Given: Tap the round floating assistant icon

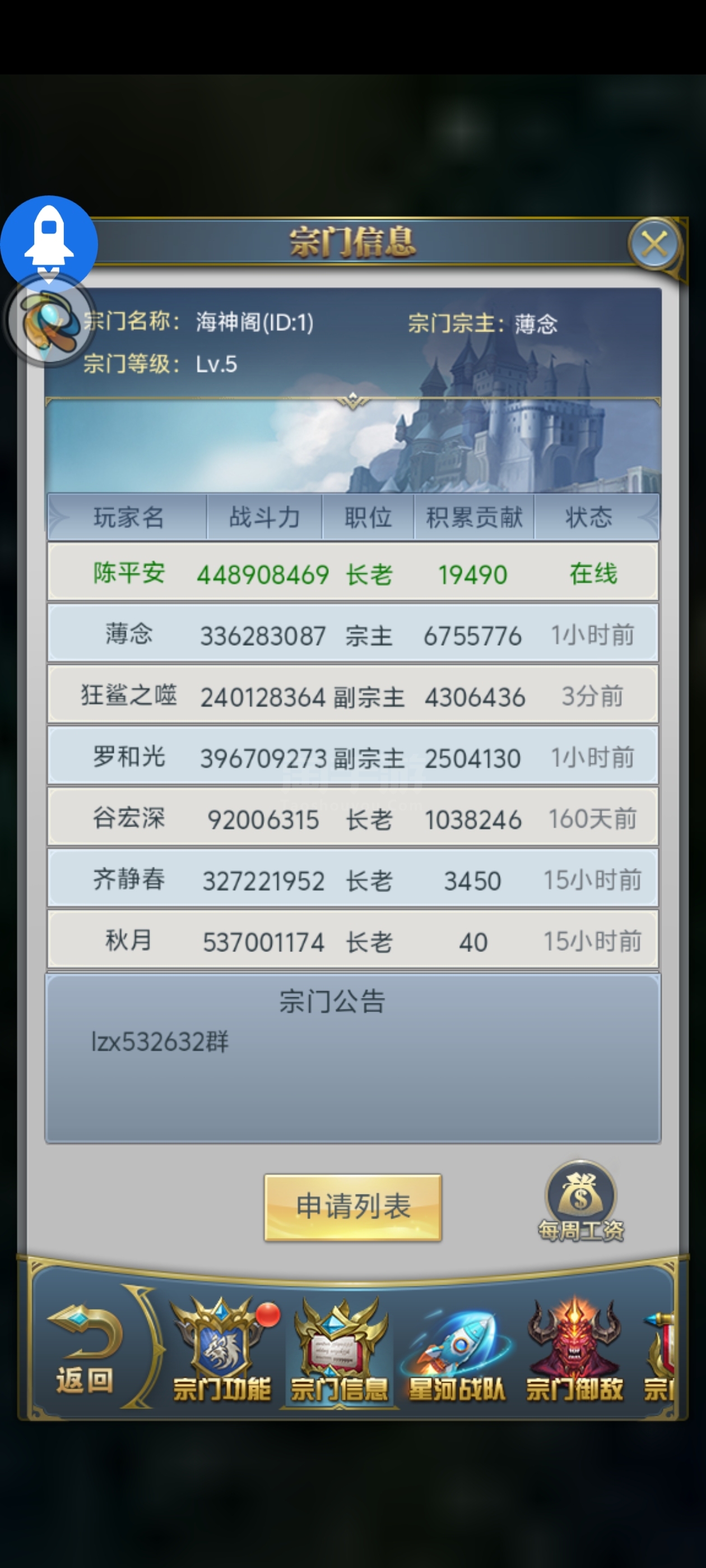Looking at the screenshot, I should [x=49, y=320].
